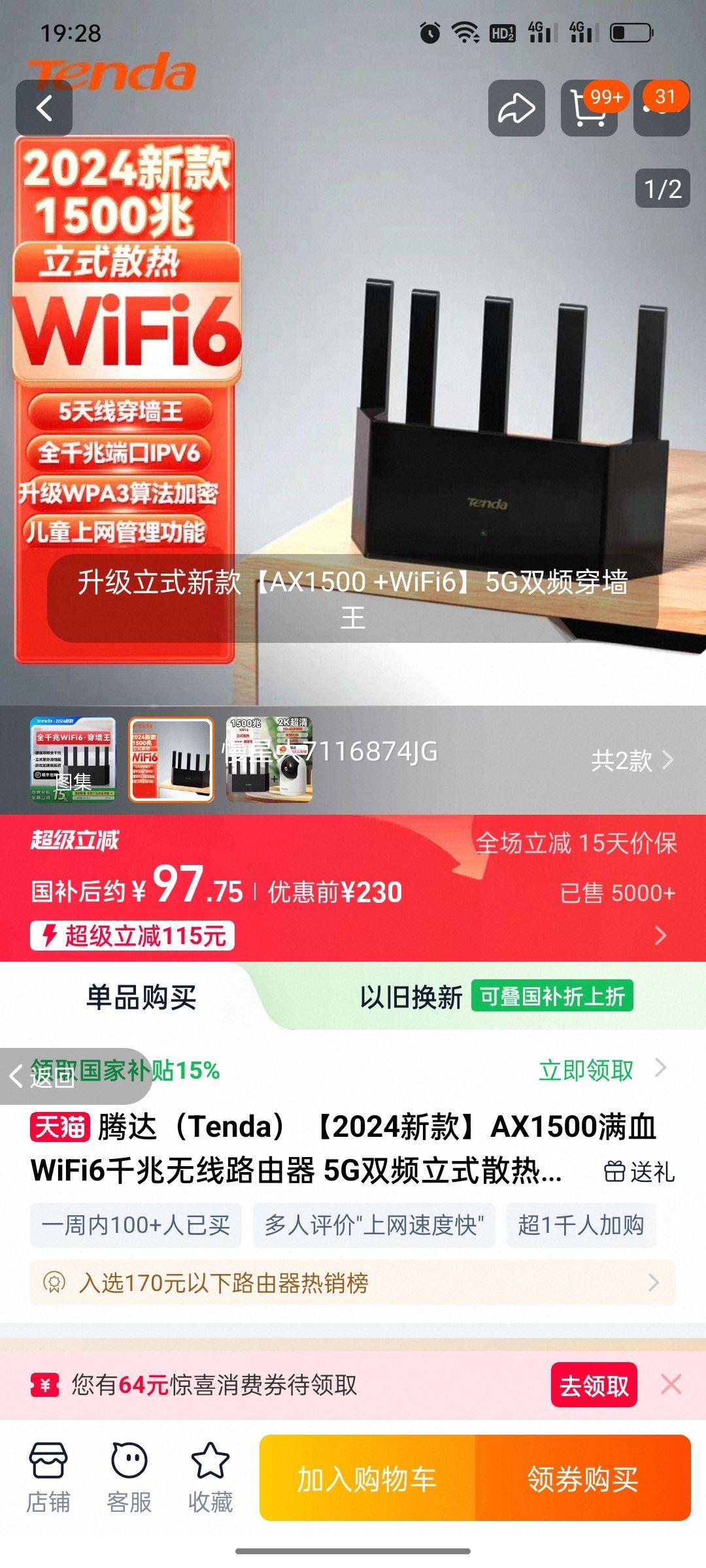
Task: Switch to 以旧换新 tab
Action: click(412, 998)
